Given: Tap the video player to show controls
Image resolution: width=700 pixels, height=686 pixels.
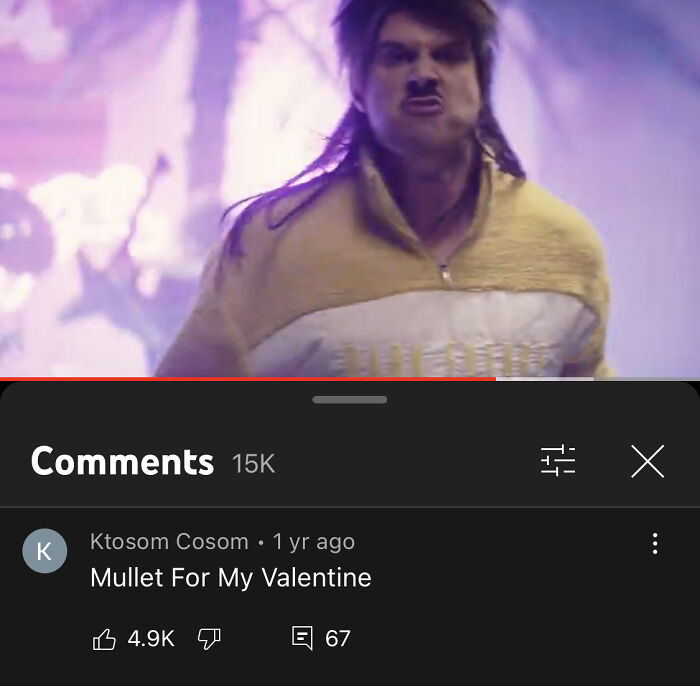Looking at the screenshot, I should pos(350,188).
